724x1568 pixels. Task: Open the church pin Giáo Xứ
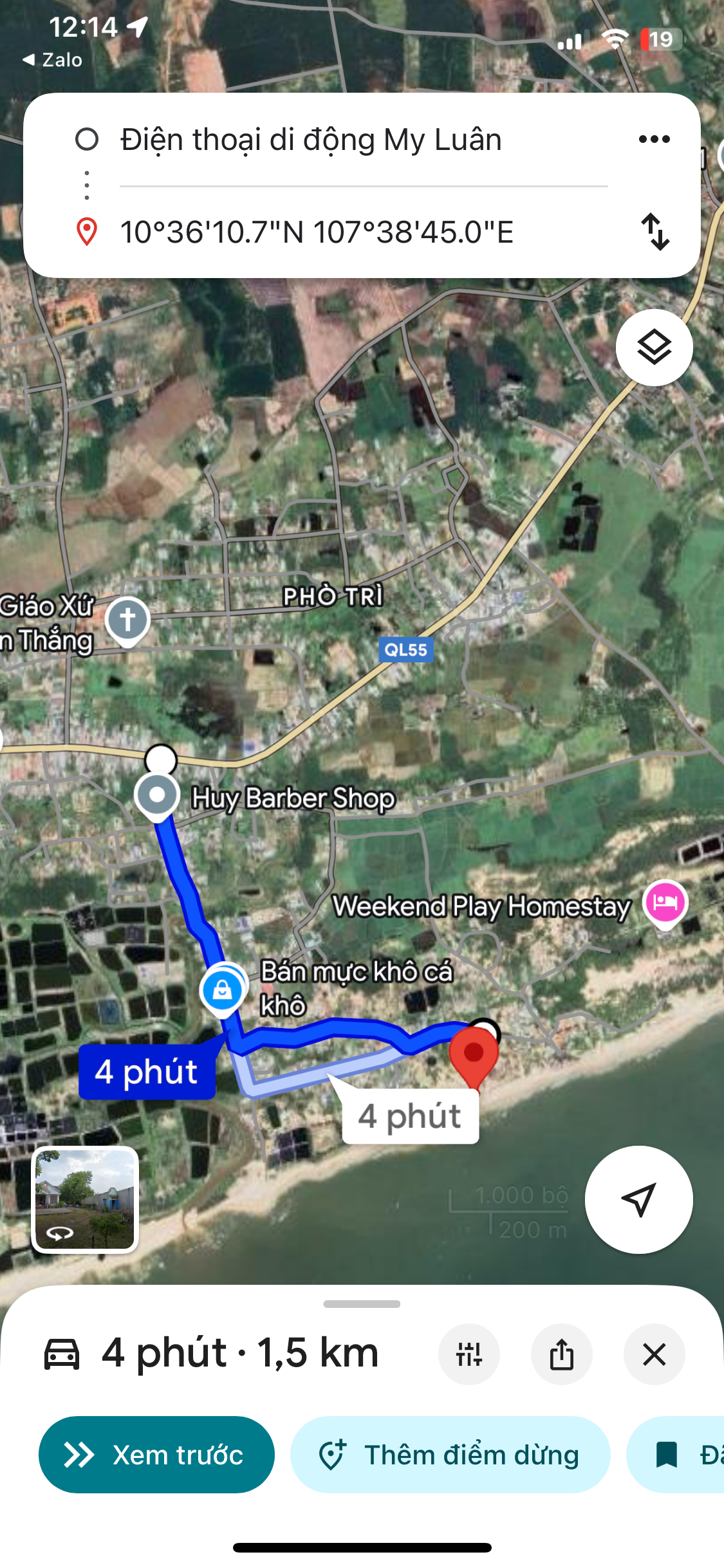pos(127,620)
